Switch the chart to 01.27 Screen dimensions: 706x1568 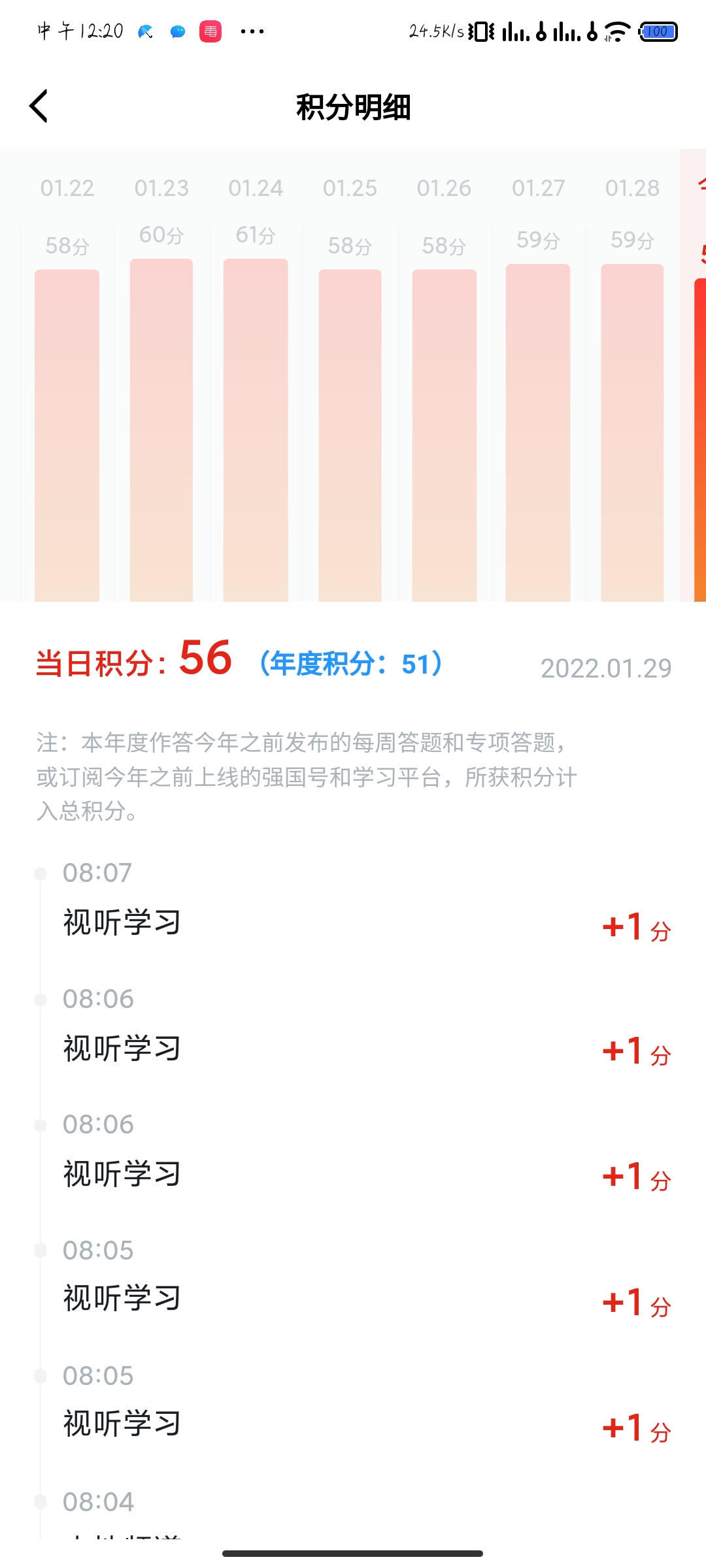click(x=538, y=431)
